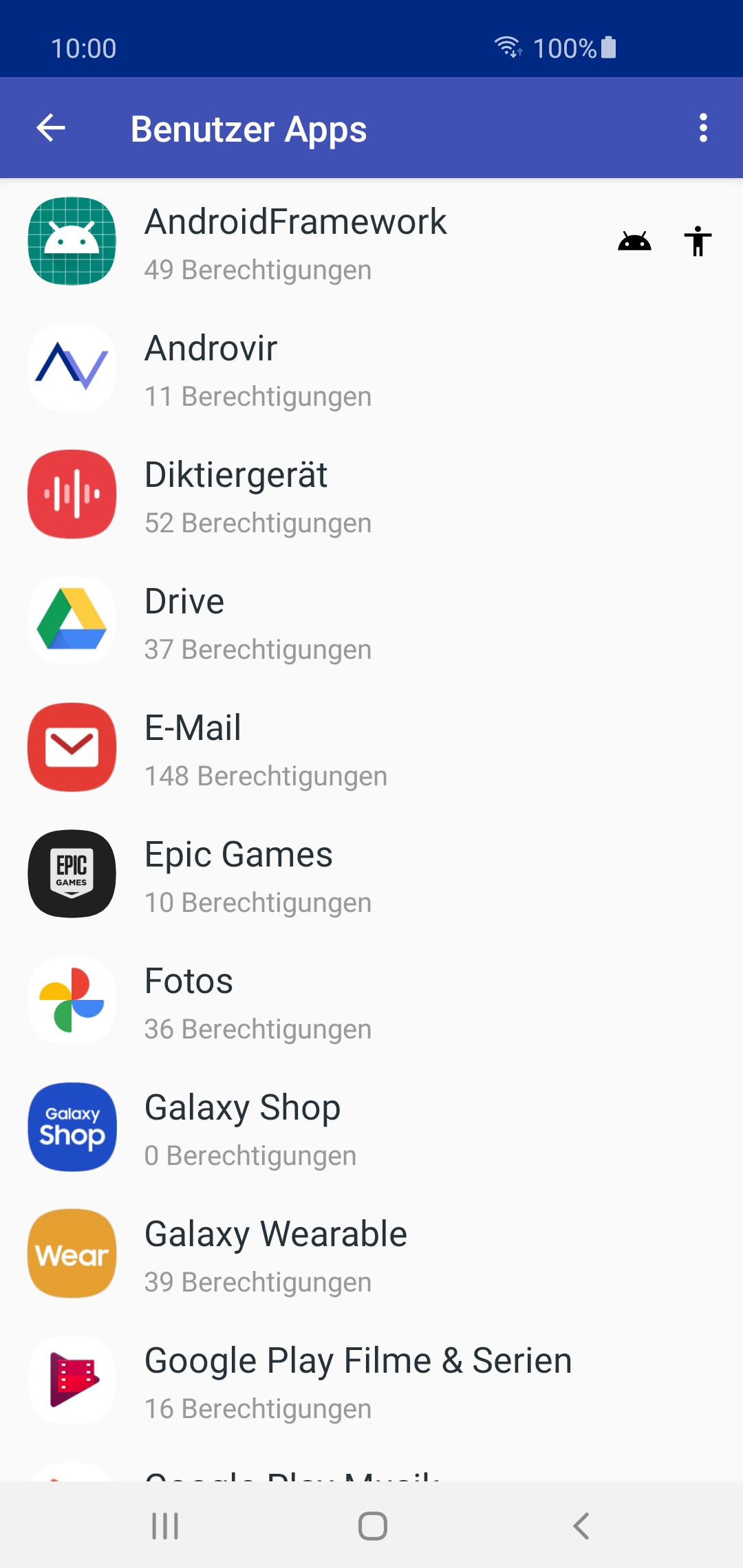Select Fotos from the app list
Viewport: 743px width, 1568px height.
pyautogui.click(x=371, y=1001)
